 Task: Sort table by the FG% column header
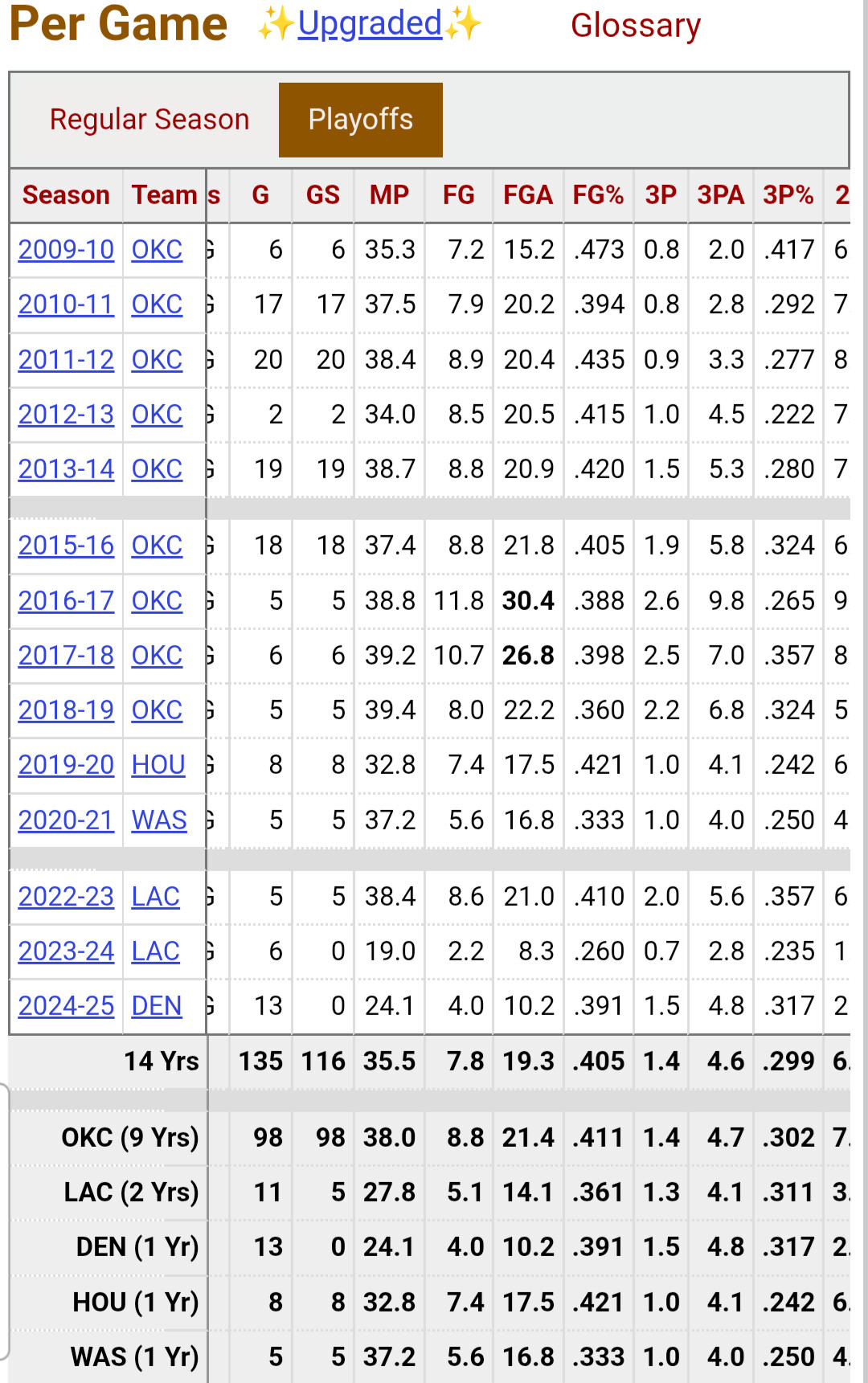click(x=598, y=195)
